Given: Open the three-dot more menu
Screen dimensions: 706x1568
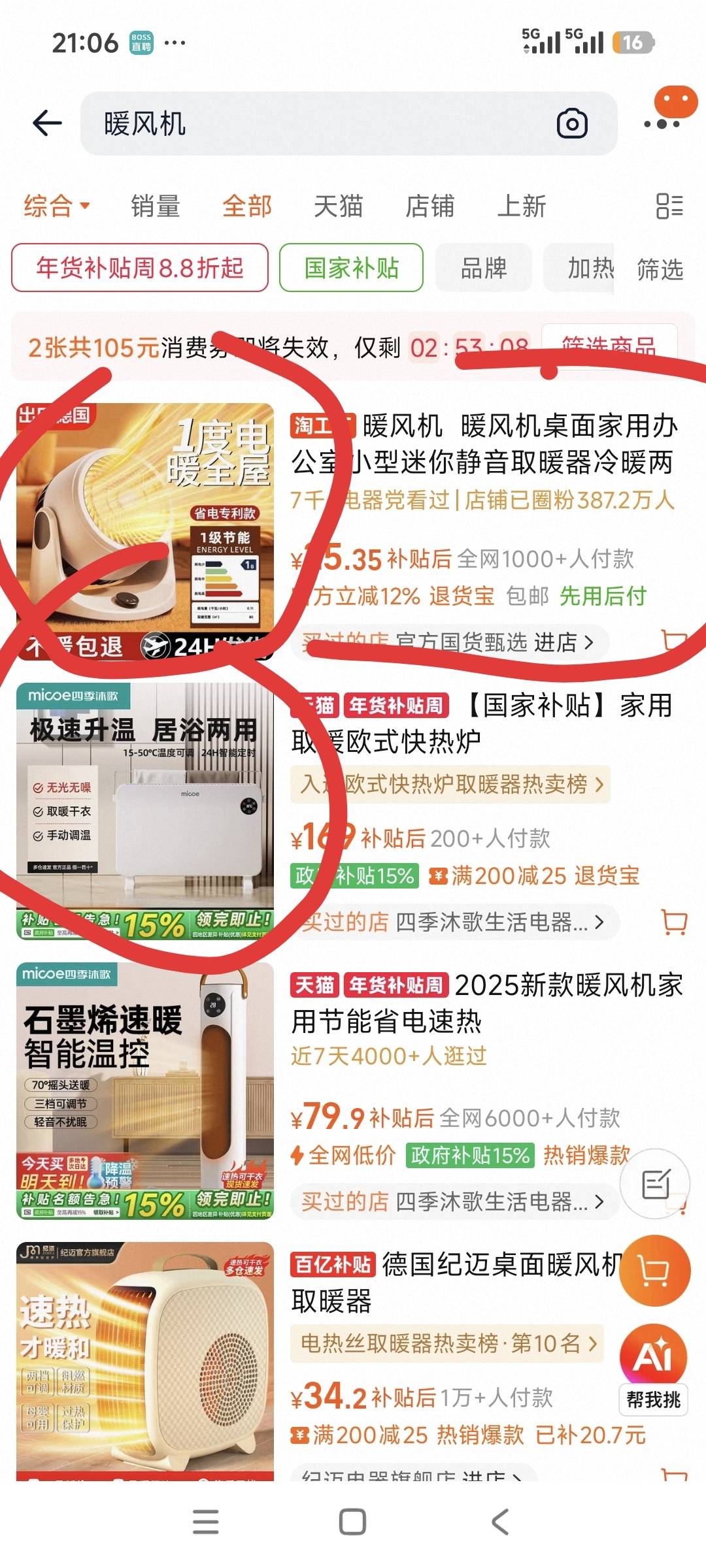Looking at the screenshot, I should [662, 123].
